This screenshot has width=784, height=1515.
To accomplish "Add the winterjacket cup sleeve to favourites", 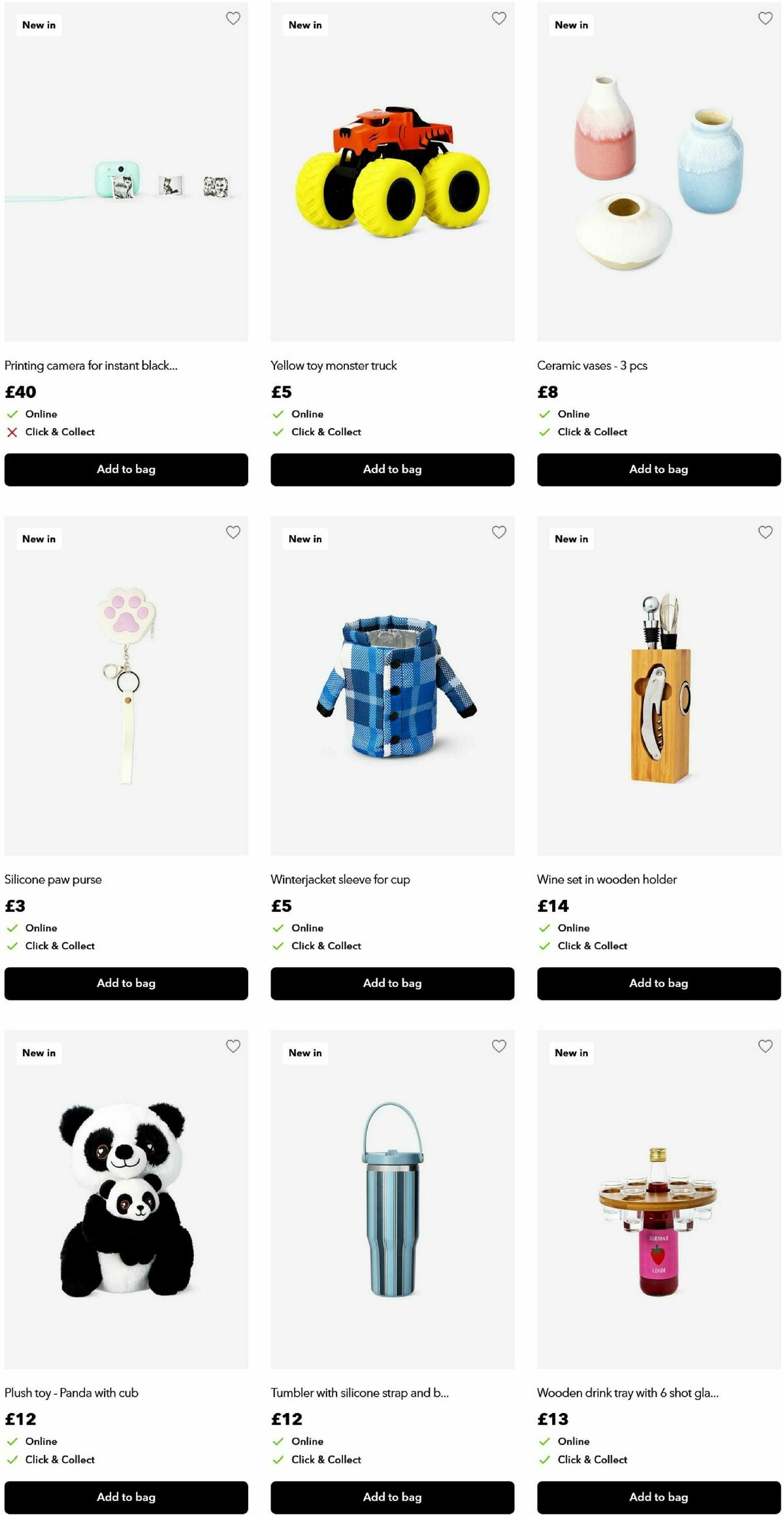I will (x=499, y=533).
